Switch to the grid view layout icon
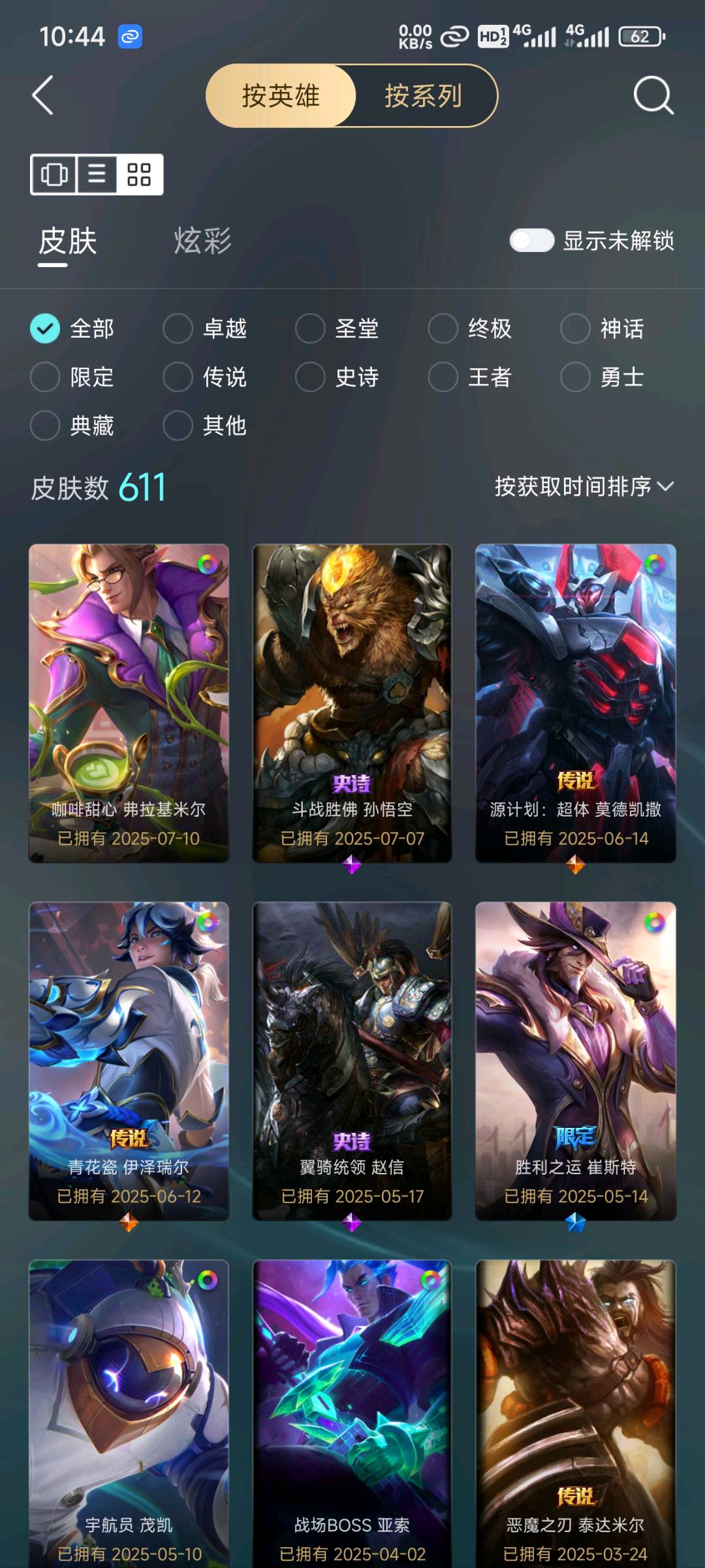Viewport: 705px width, 1568px height. 139,174
